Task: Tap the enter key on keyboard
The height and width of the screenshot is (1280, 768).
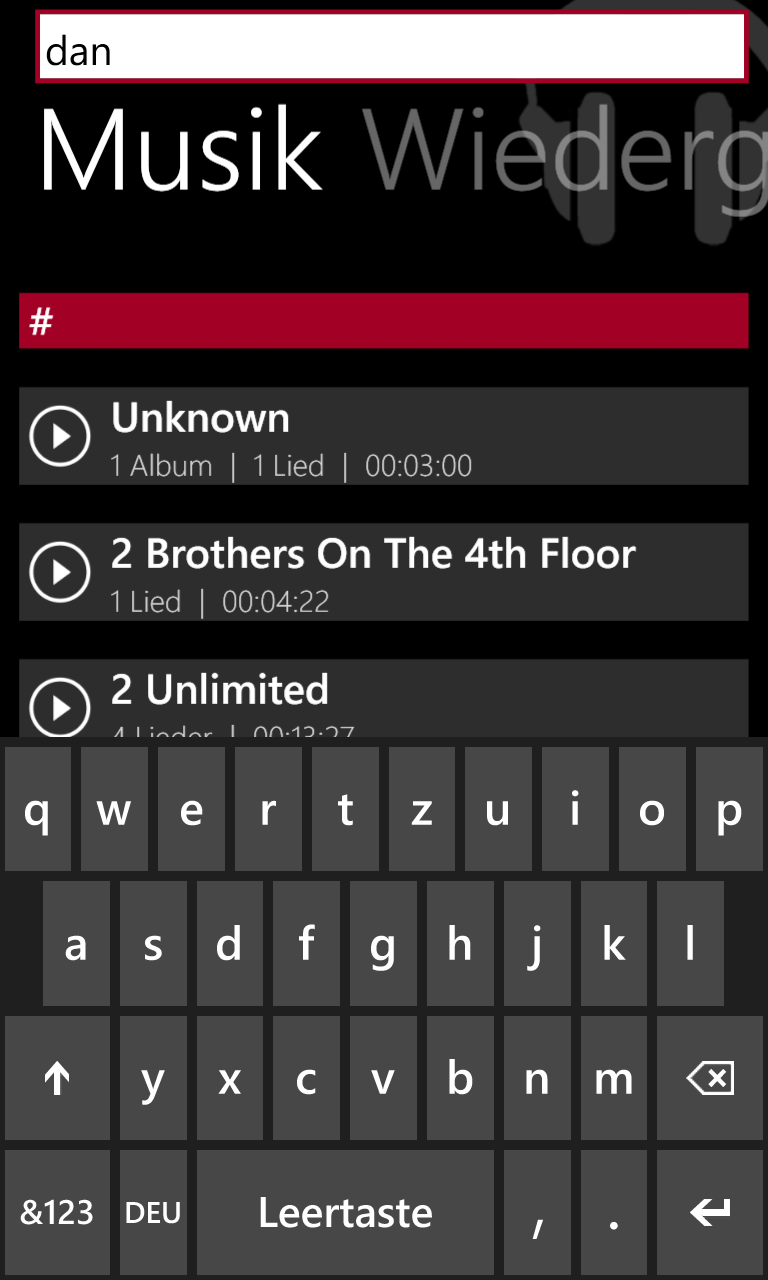Action: click(x=710, y=1212)
